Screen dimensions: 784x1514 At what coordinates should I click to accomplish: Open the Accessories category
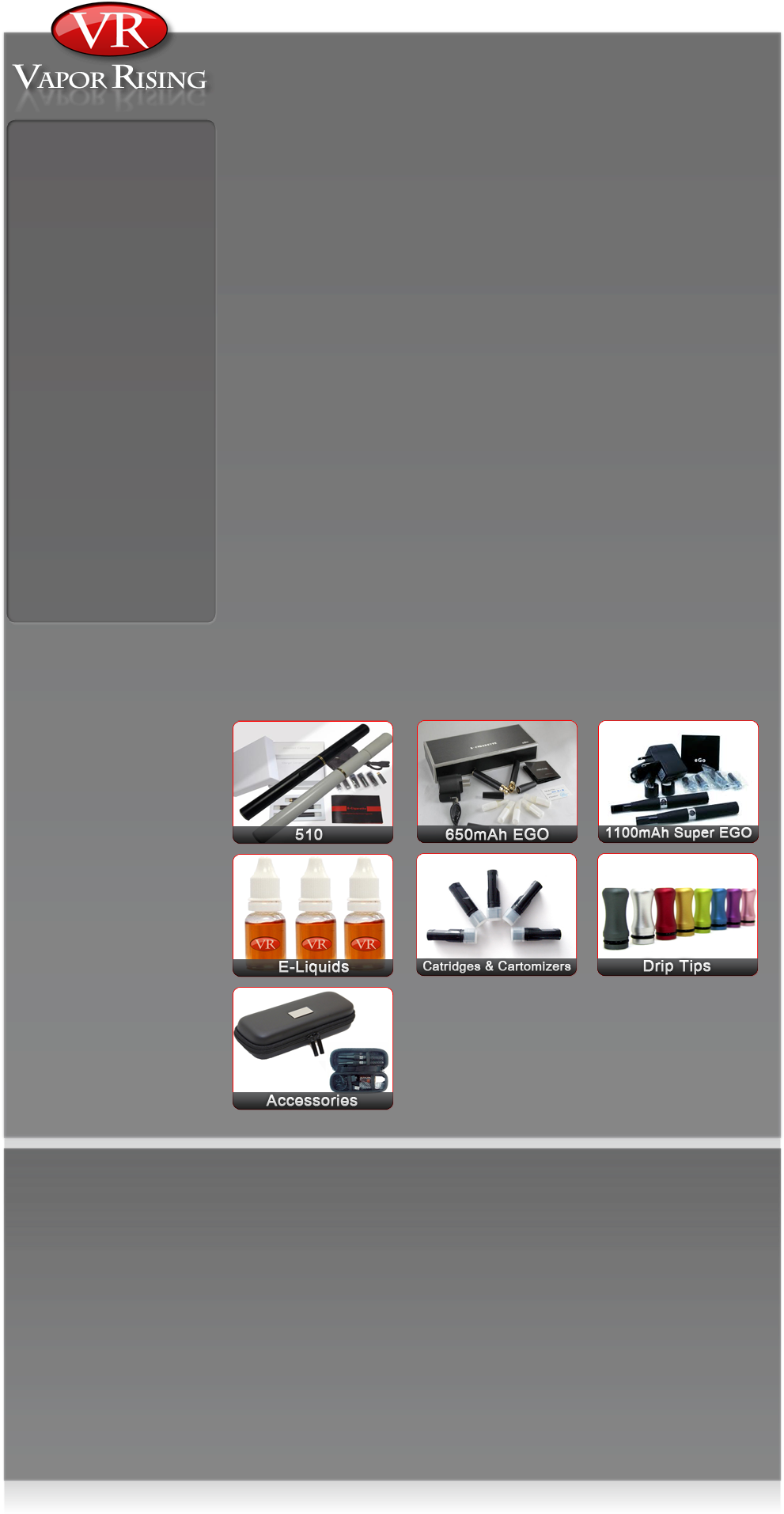[312, 1048]
